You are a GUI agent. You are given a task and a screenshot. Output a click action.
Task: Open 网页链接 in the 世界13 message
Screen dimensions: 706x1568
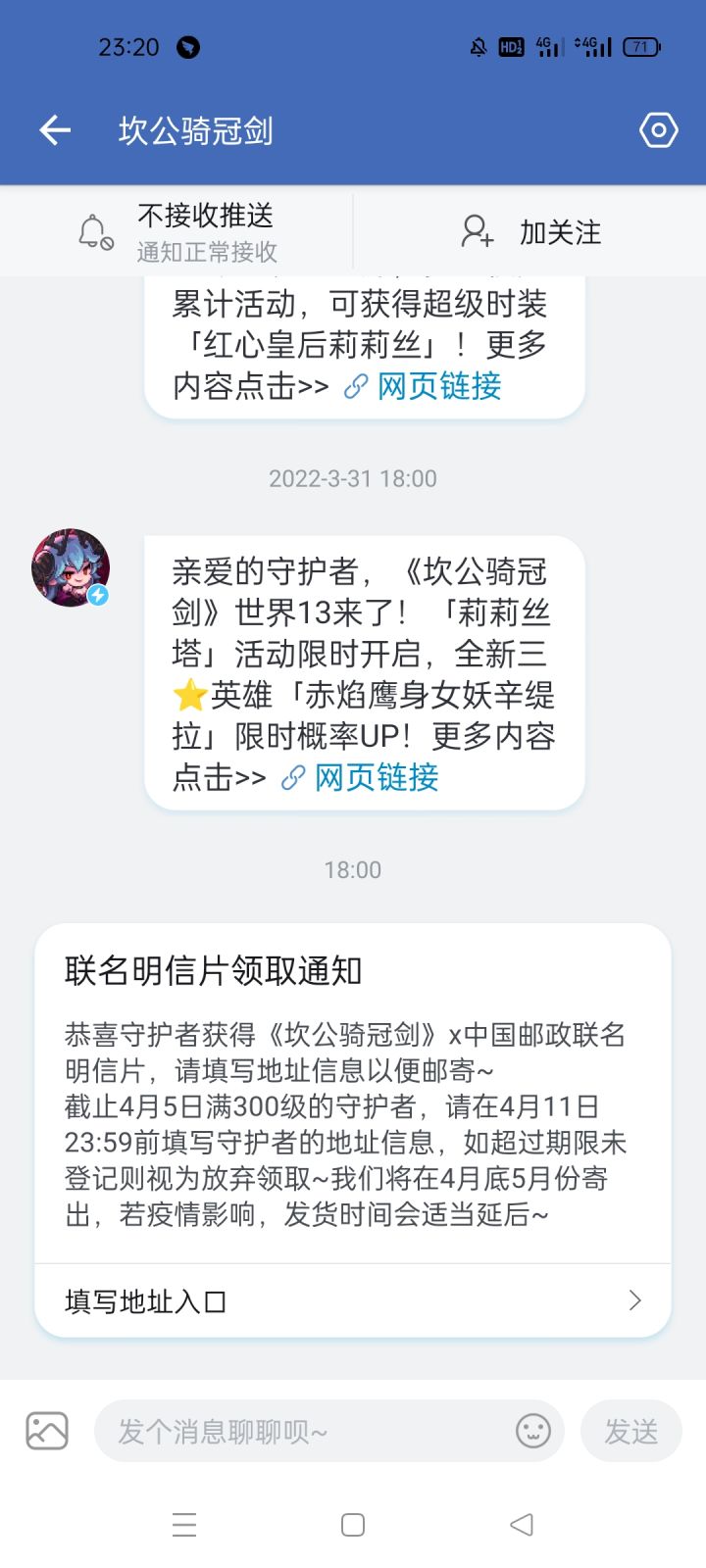(360, 778)
